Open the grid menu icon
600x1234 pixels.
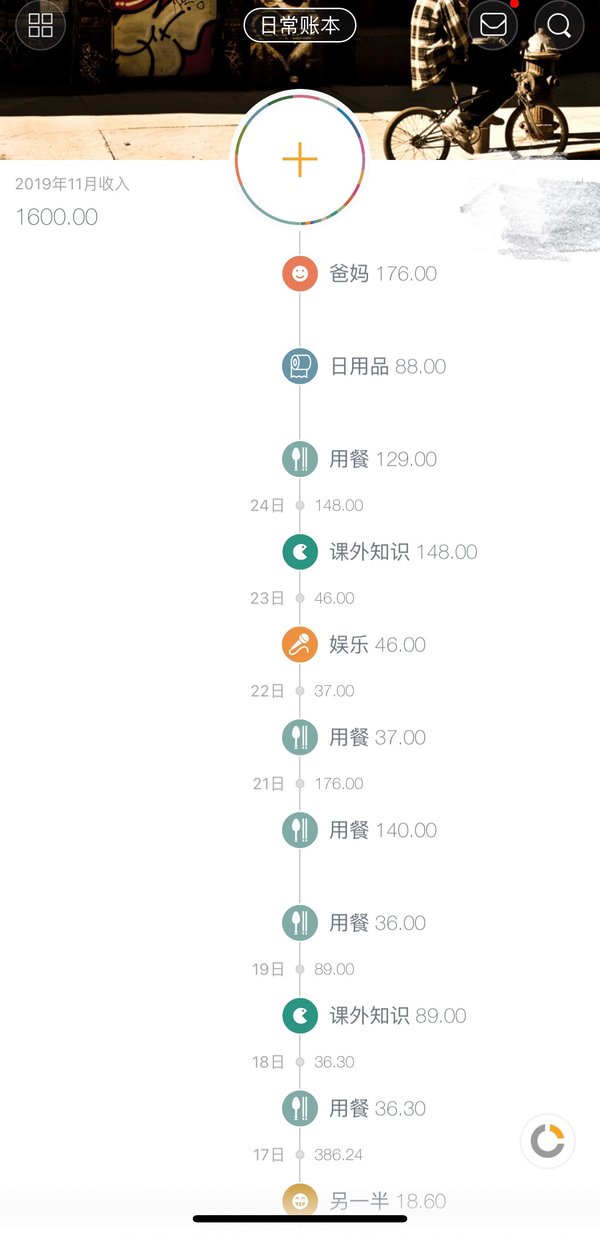point(40,25)
